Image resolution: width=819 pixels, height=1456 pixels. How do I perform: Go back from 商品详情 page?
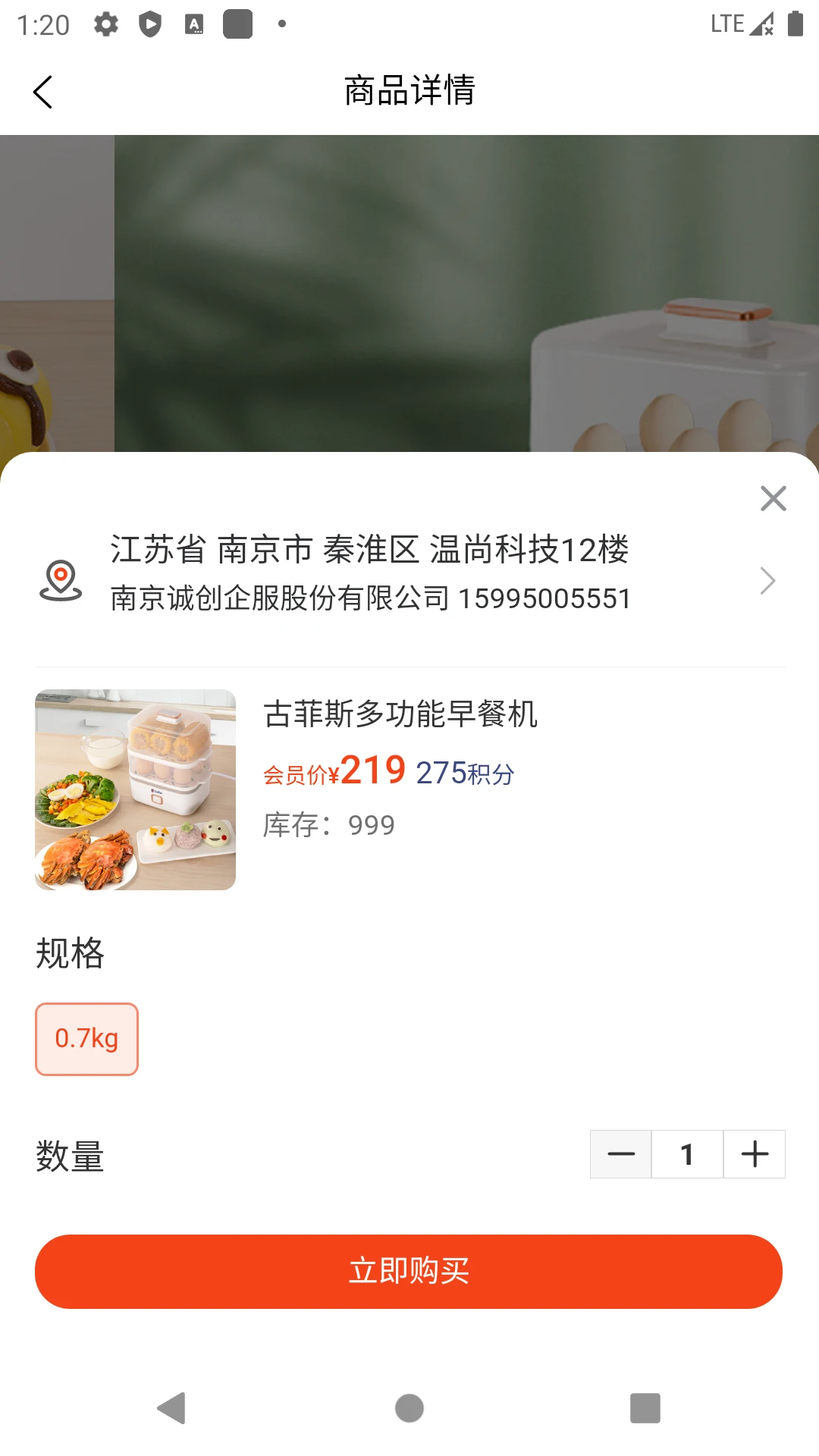43,92
